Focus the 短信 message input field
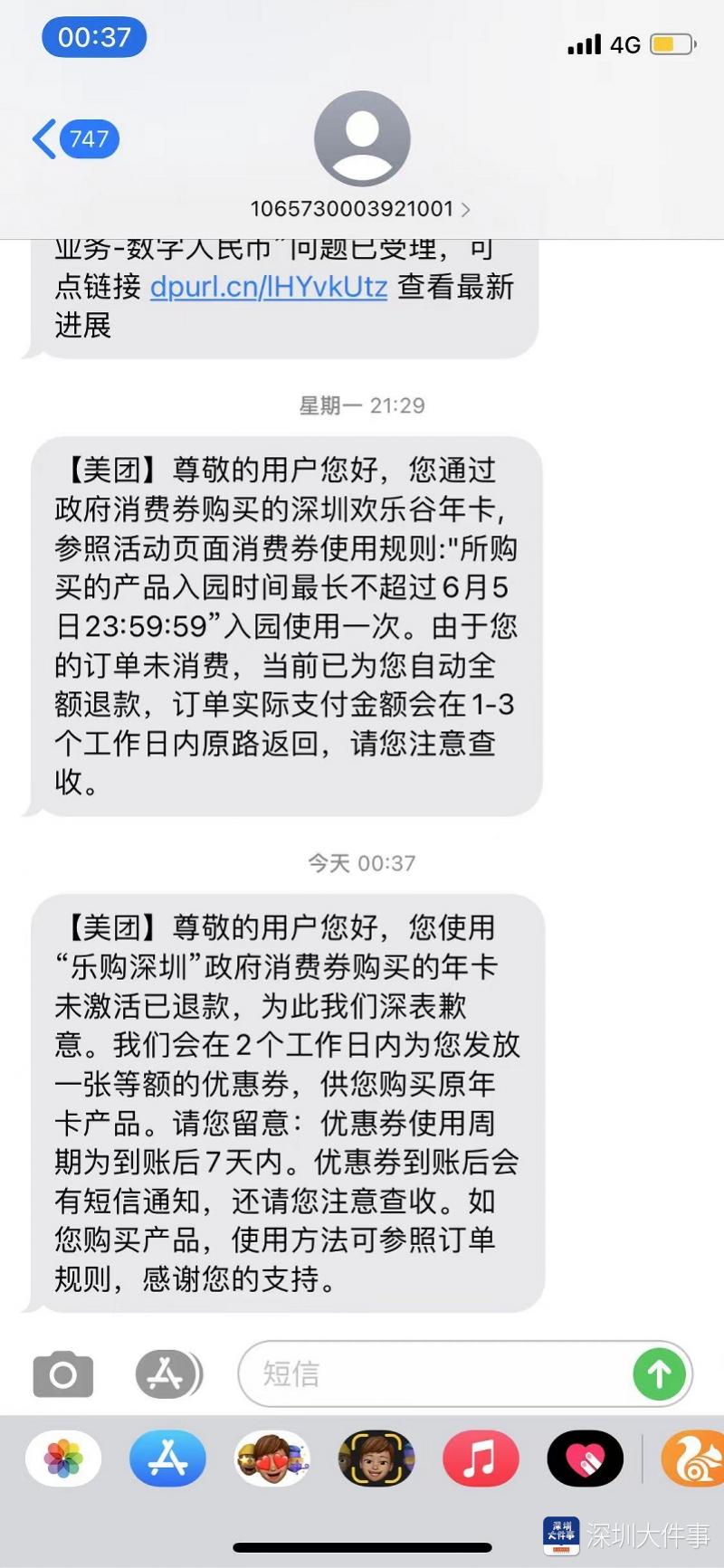 (434, 1374)
